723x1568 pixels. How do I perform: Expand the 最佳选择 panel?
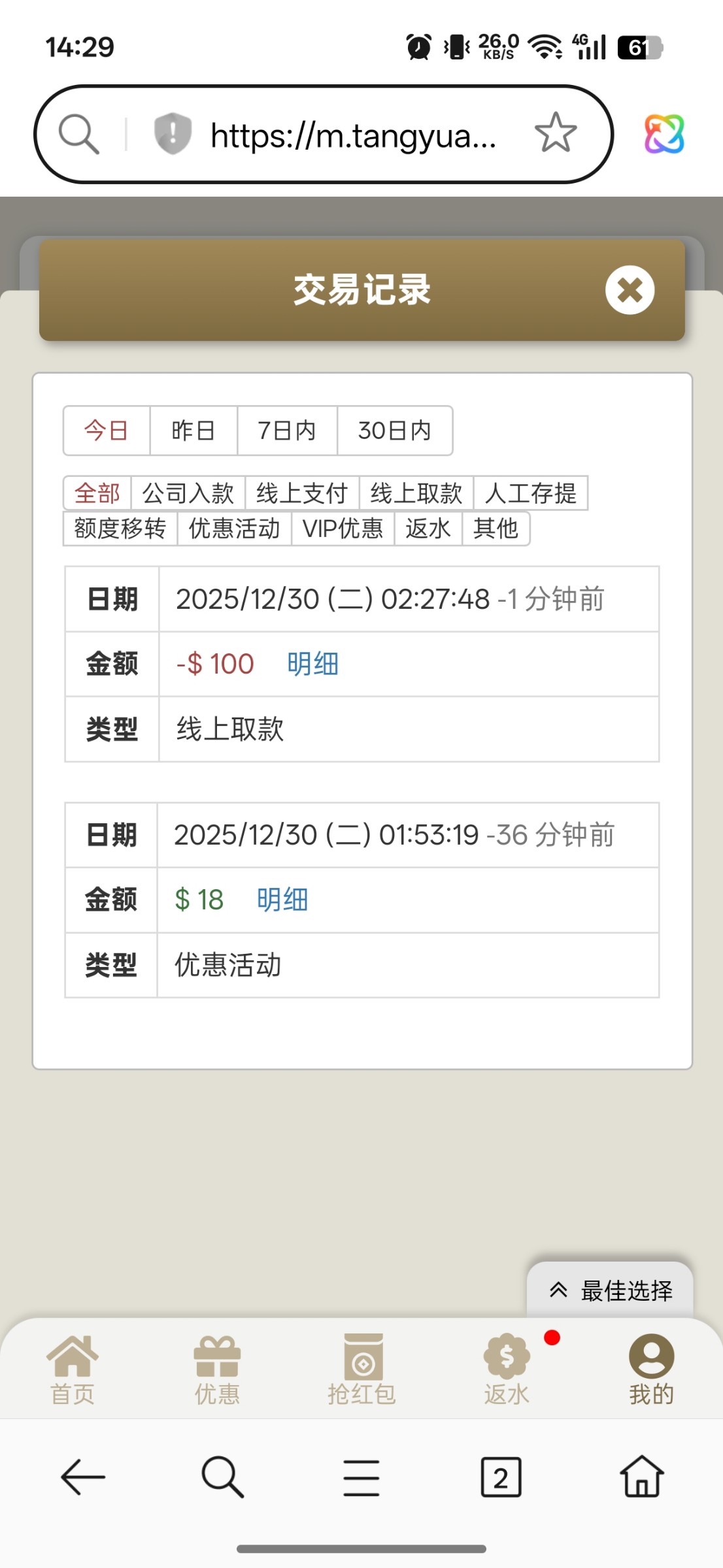pyautogui.click(x=610, y=1290)
